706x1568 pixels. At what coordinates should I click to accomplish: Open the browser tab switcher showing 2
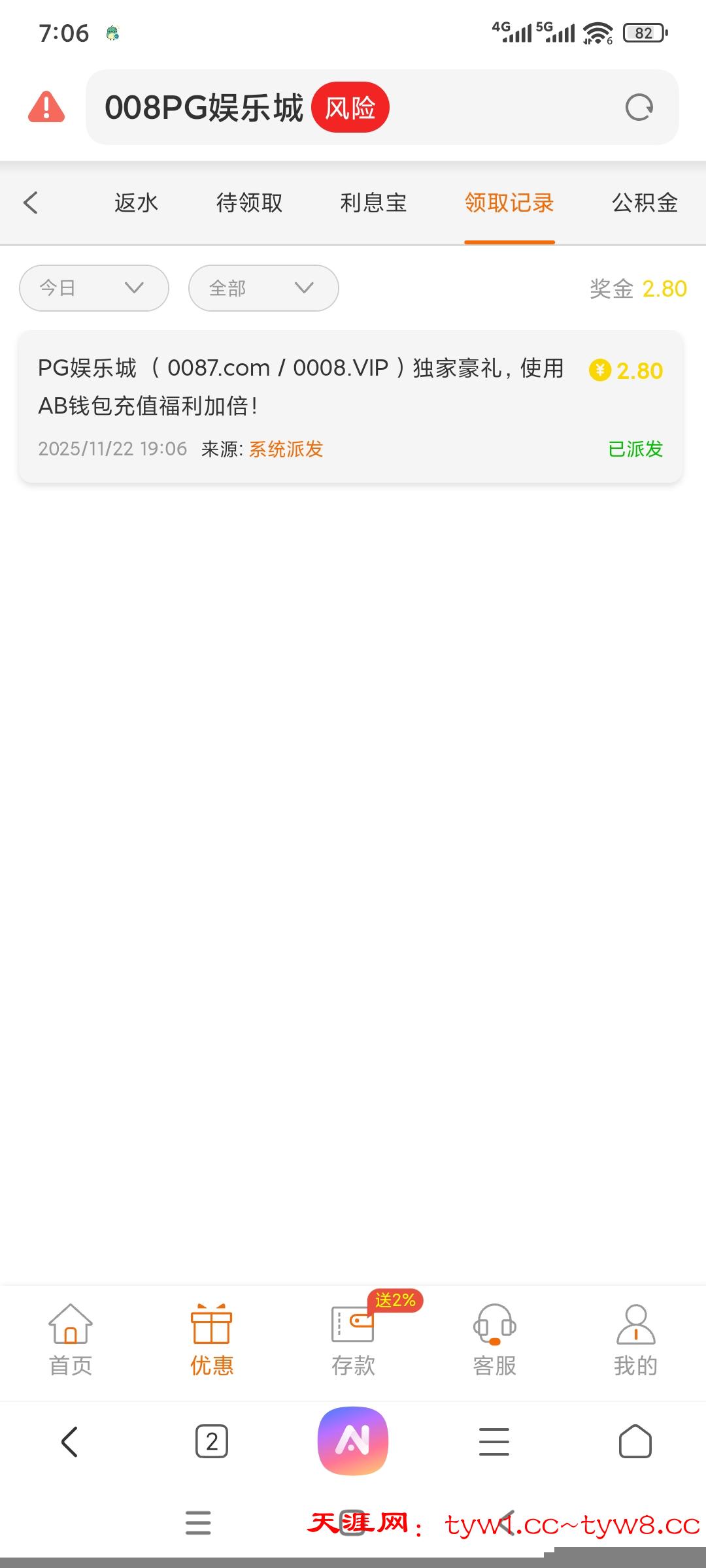[x=212, y=1441]
